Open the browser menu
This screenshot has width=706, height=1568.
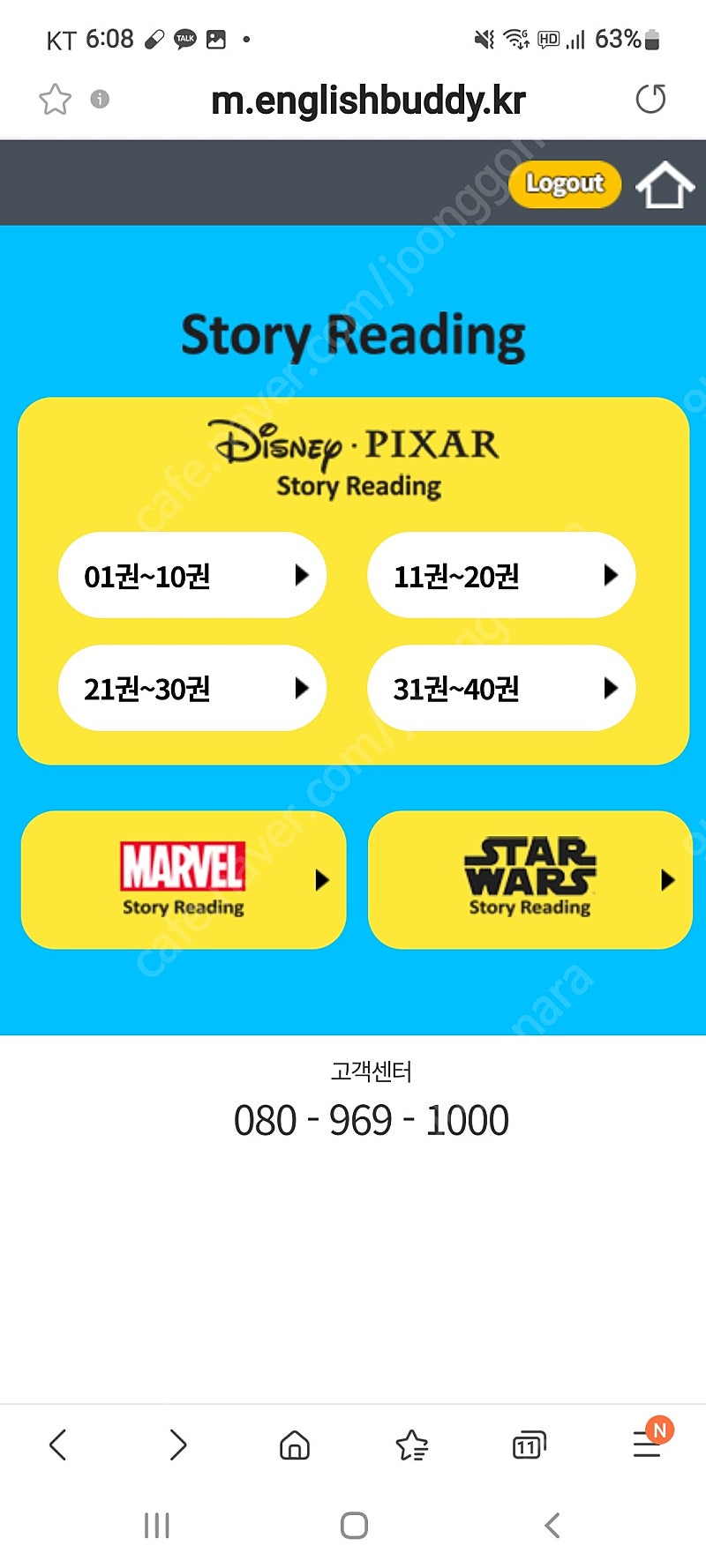(647, 1444)
